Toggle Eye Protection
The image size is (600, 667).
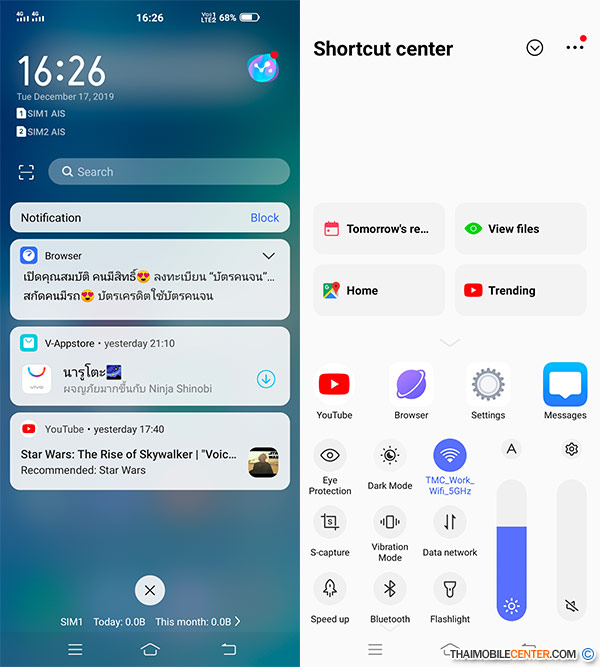[x=330, y=456]
